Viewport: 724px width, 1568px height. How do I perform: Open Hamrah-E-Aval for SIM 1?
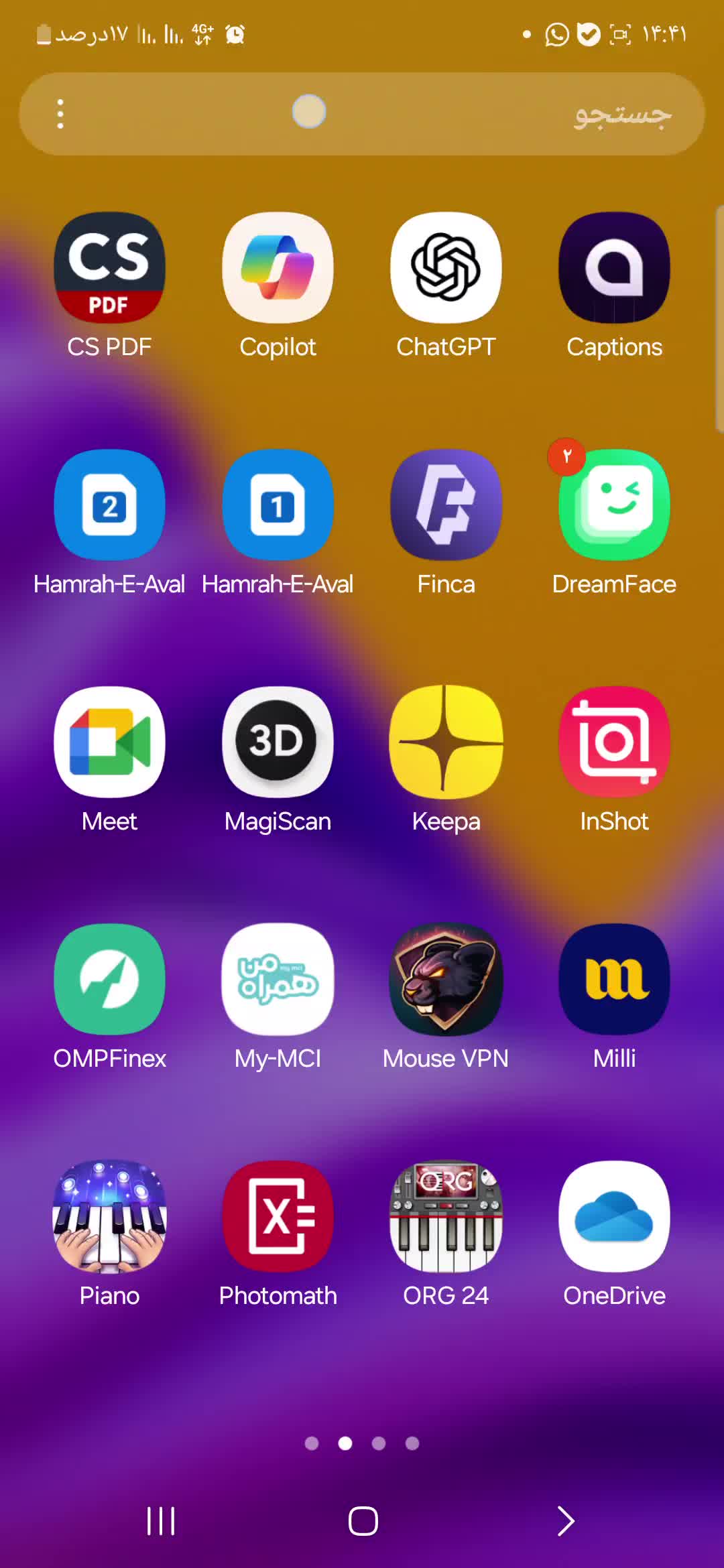click(x=278, y=505)
